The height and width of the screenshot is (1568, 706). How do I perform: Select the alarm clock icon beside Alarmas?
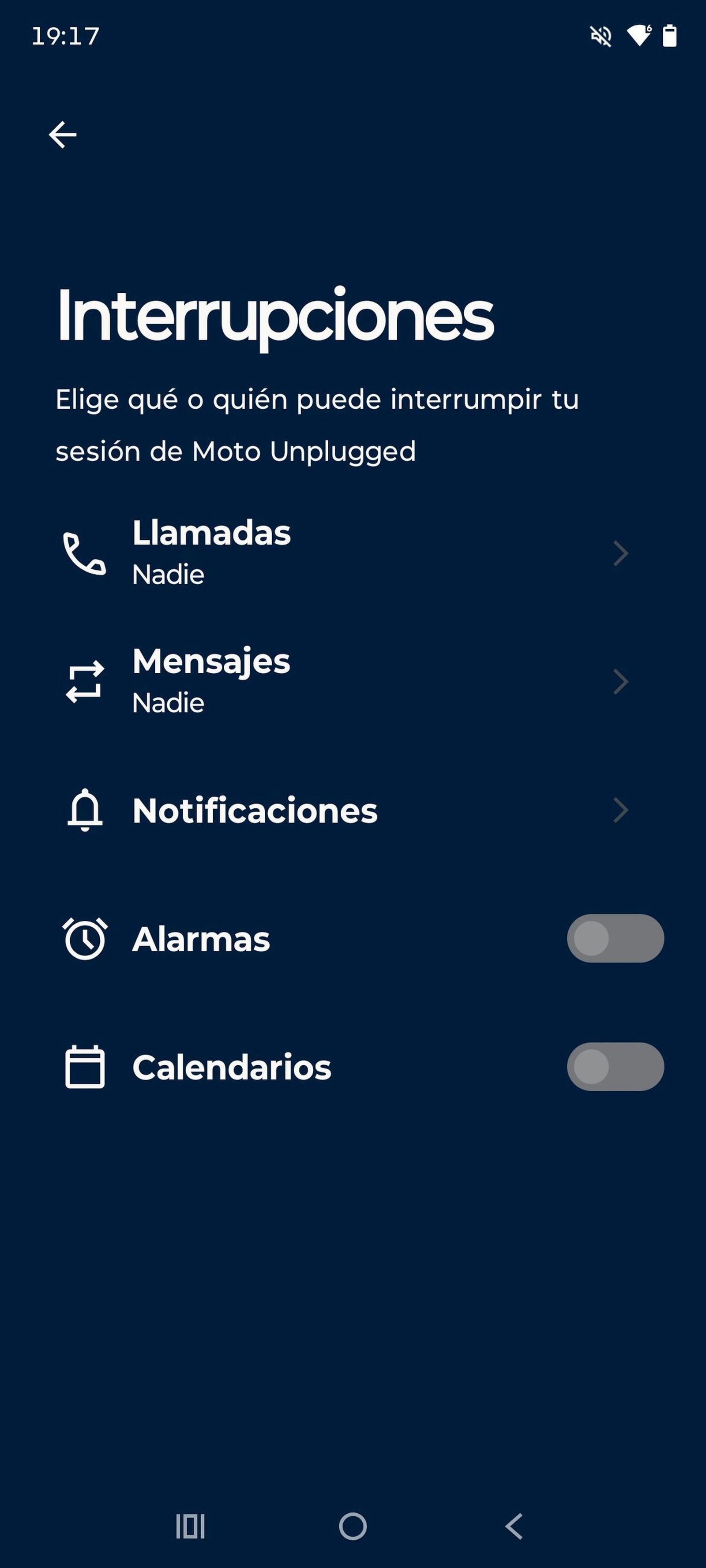pyautogui.click(x=85, y=938)
